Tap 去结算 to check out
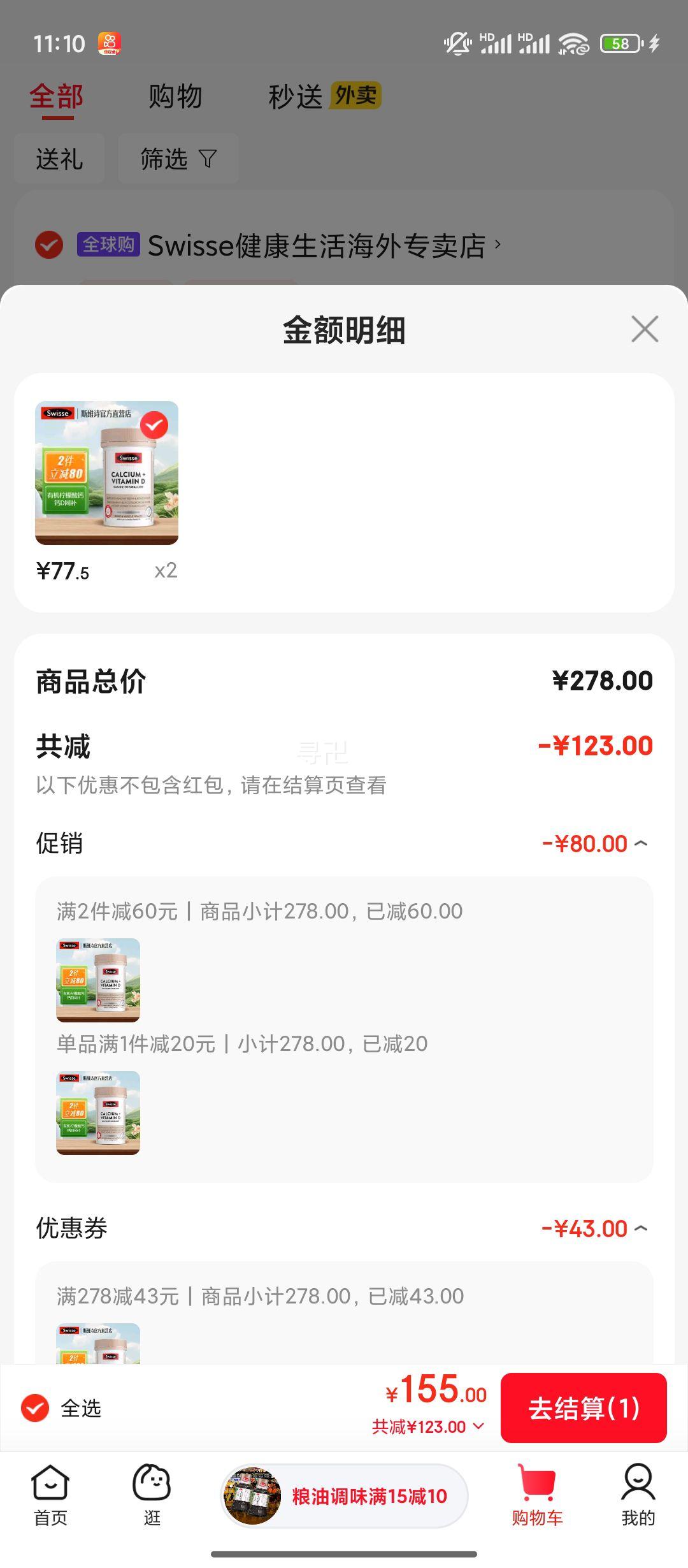 [583, 1408]
